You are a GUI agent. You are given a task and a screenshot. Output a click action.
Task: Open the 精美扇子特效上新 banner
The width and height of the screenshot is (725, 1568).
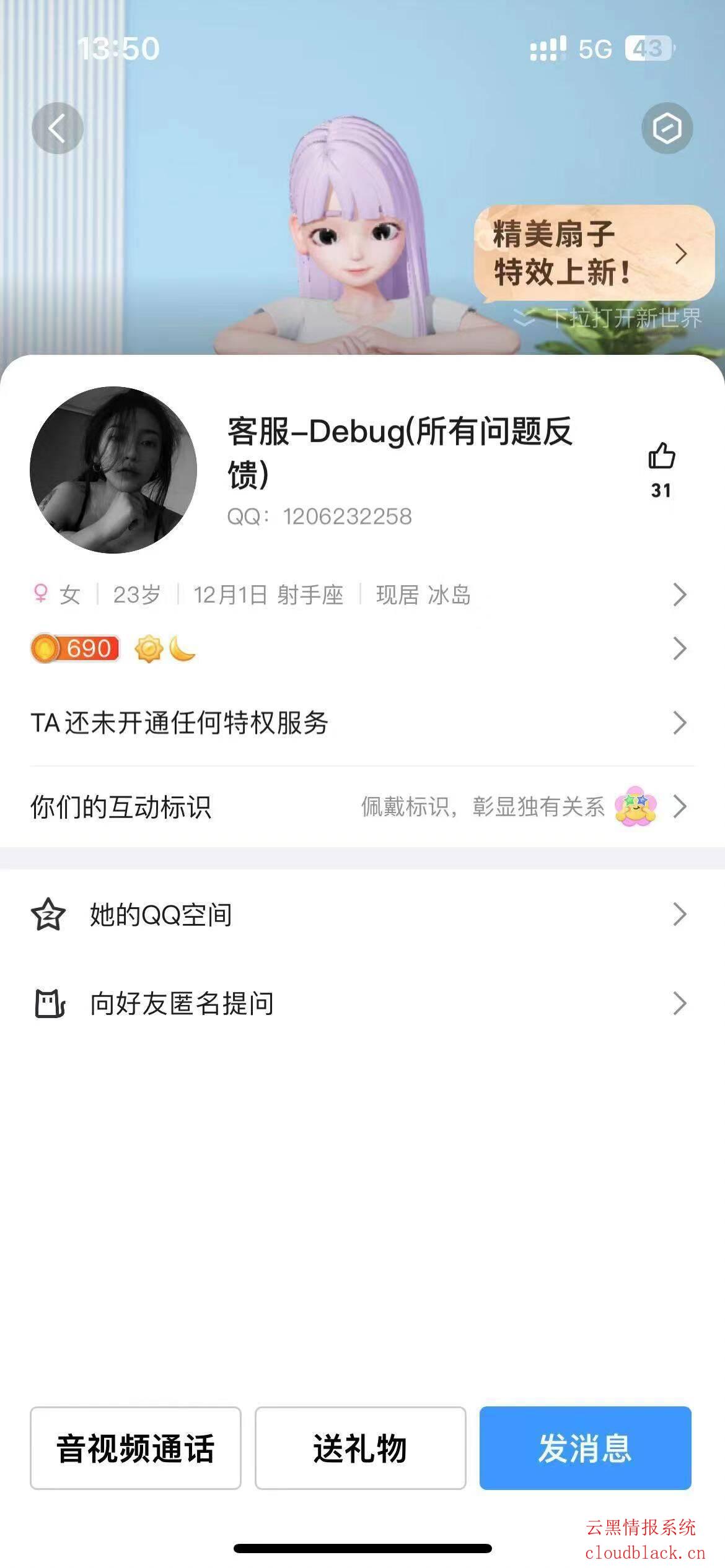(x=593, y=253)
